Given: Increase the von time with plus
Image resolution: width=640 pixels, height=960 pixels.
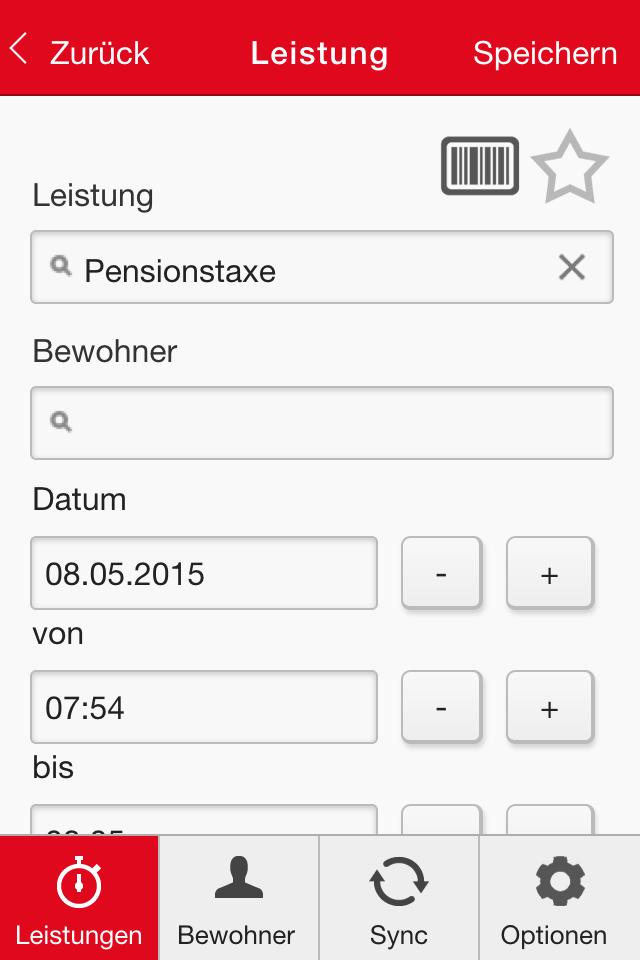Looking at the screenshot, I should 549,707.
